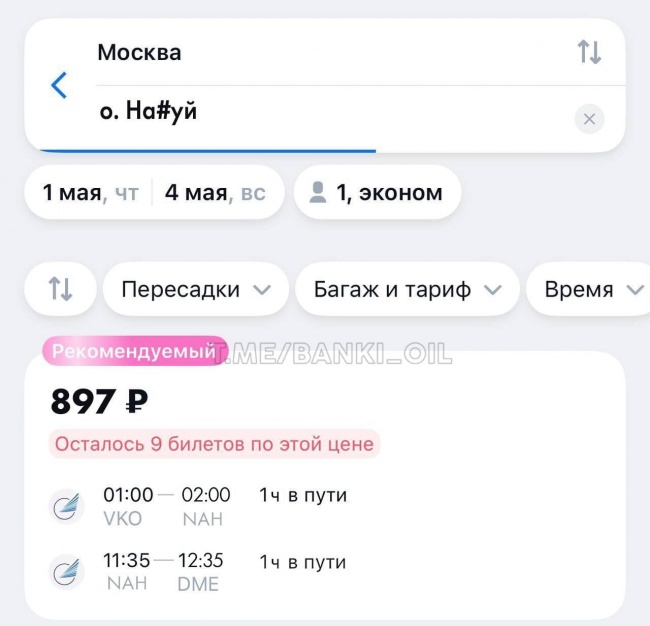Clear the destination field
The width and height of the screenshot is (650, 626).
[x=589, y=119]
